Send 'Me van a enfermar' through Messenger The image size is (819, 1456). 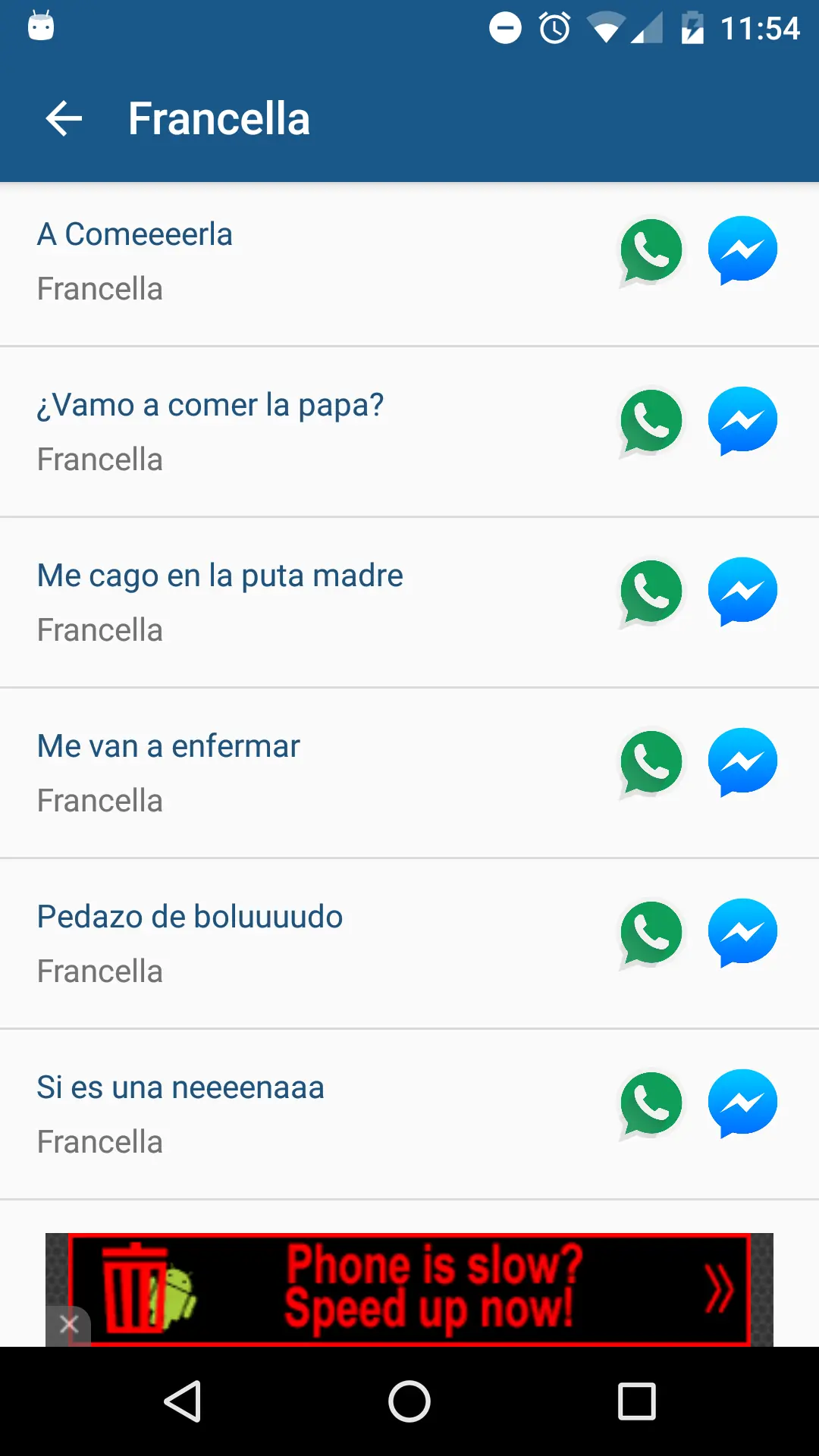(x=742, y=762)
